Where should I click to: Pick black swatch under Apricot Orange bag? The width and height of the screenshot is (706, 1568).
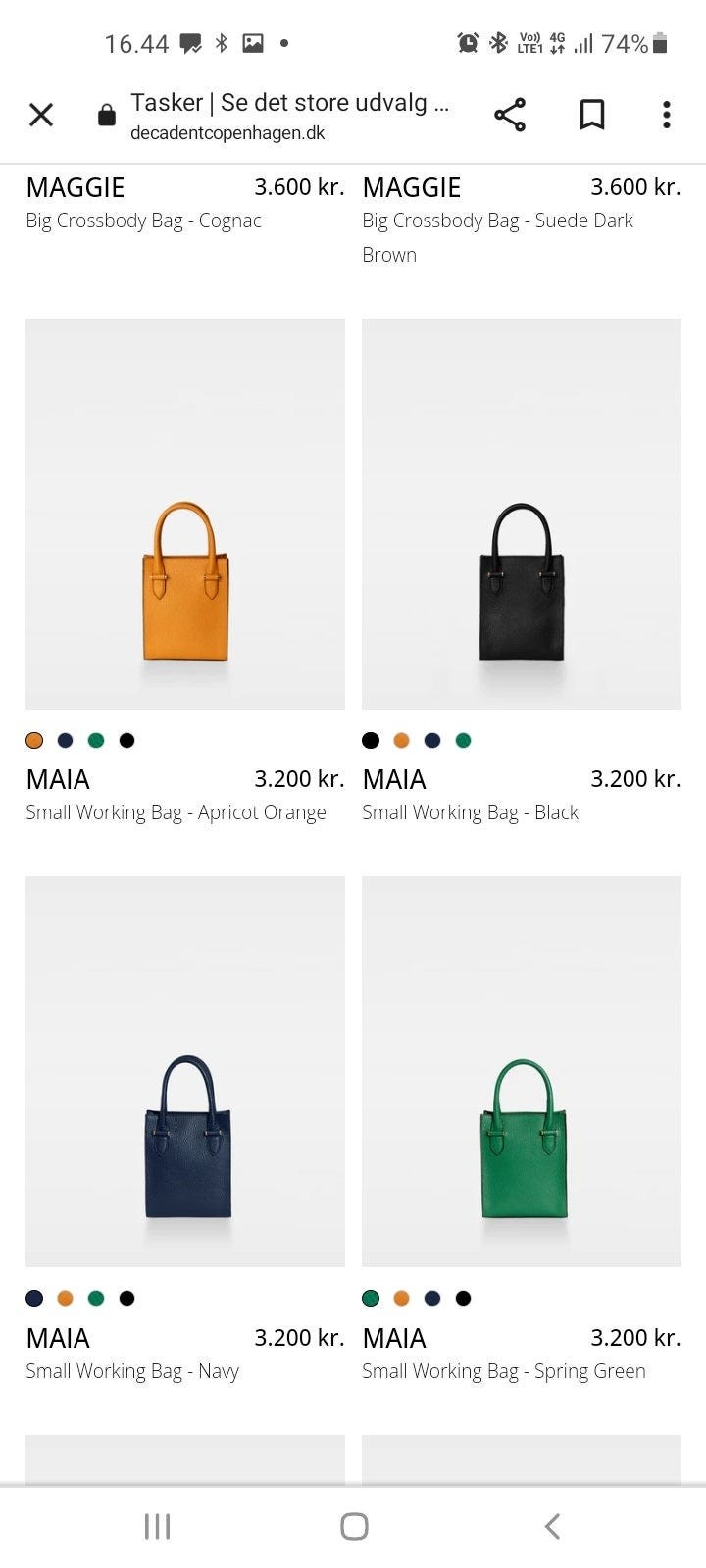coord(126,740)
